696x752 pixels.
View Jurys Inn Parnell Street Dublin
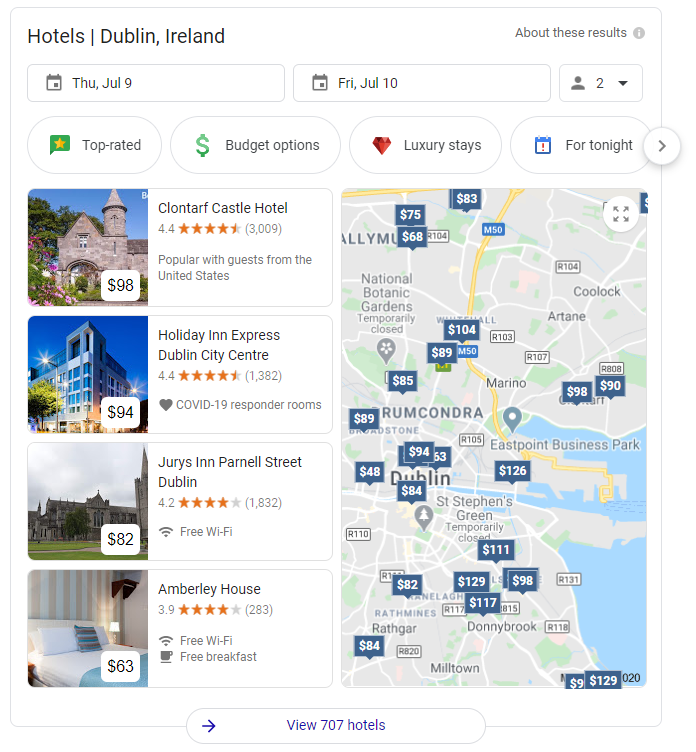[x=229, y=472]
